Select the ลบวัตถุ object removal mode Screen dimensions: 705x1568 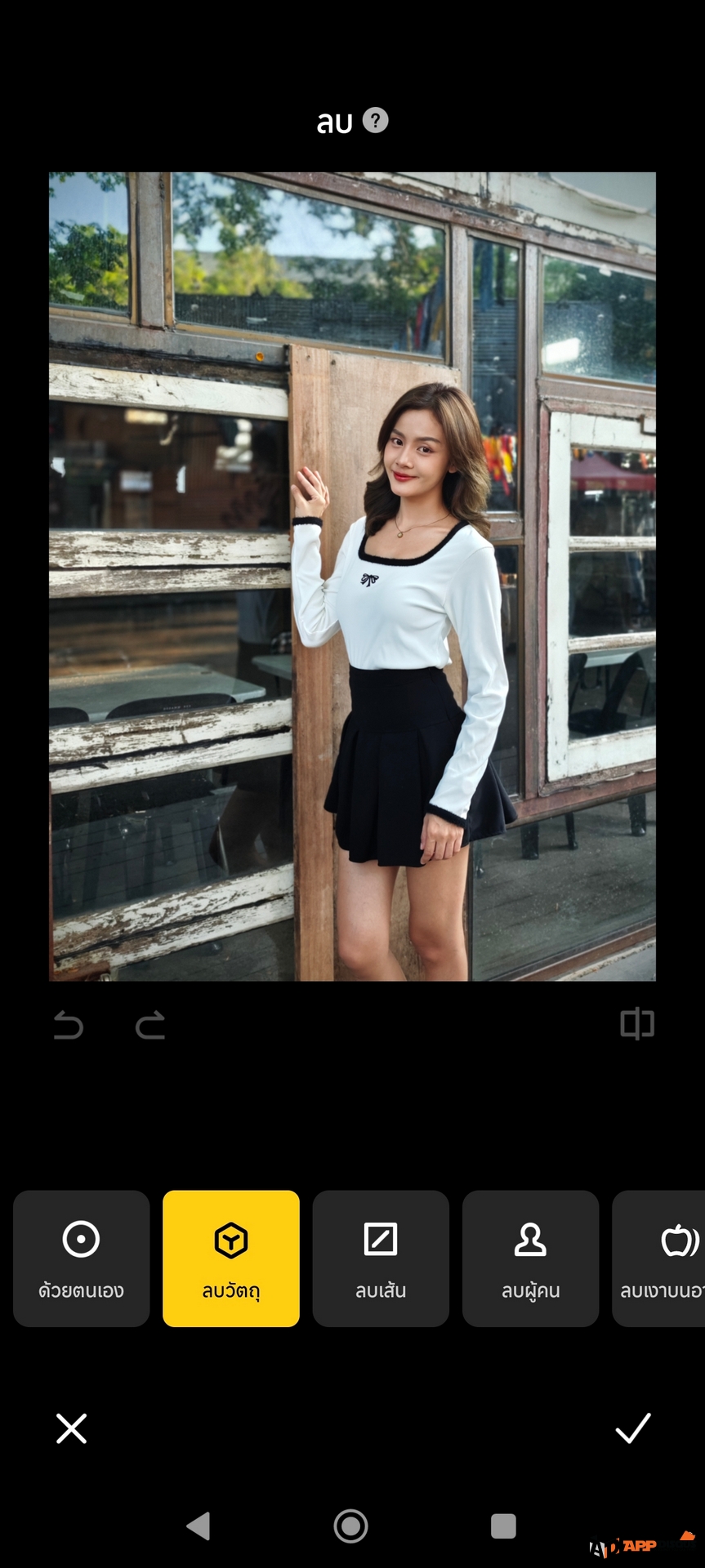pos(231,1258)
